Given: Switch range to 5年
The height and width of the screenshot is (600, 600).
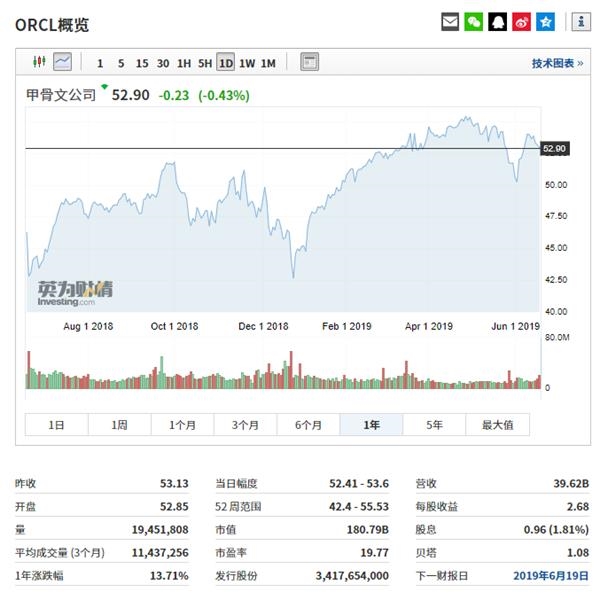Looking at the screenshot, I should point(434,425).
